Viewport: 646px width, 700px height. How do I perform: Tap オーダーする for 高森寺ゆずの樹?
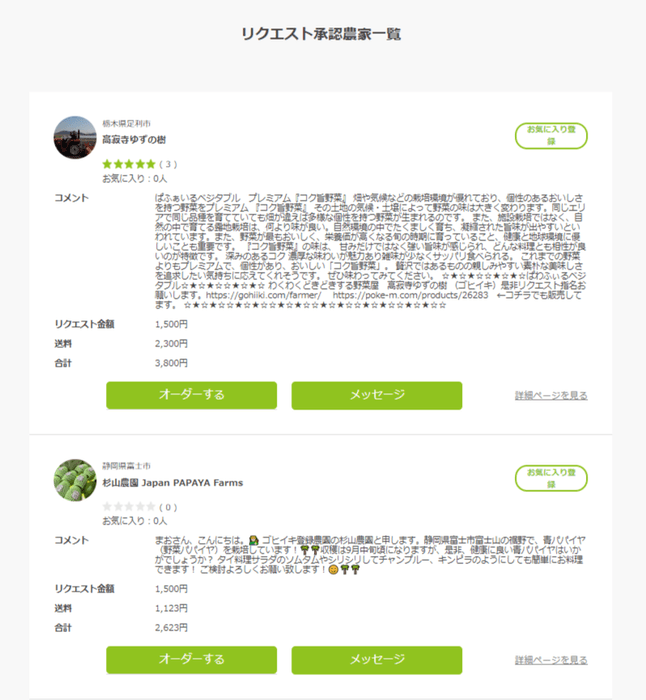[x=192, y=395]
